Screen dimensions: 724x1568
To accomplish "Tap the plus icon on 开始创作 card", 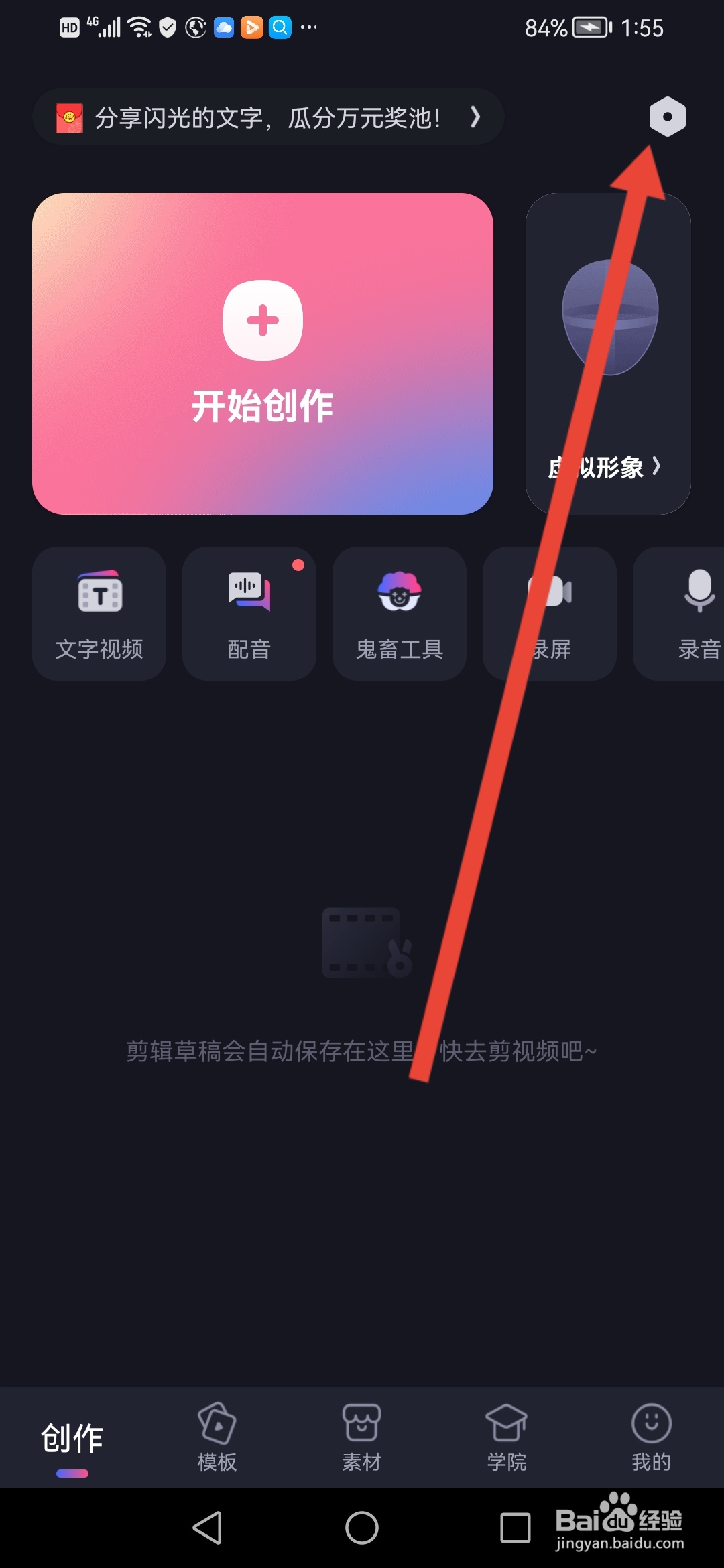I will click(262, 320).
